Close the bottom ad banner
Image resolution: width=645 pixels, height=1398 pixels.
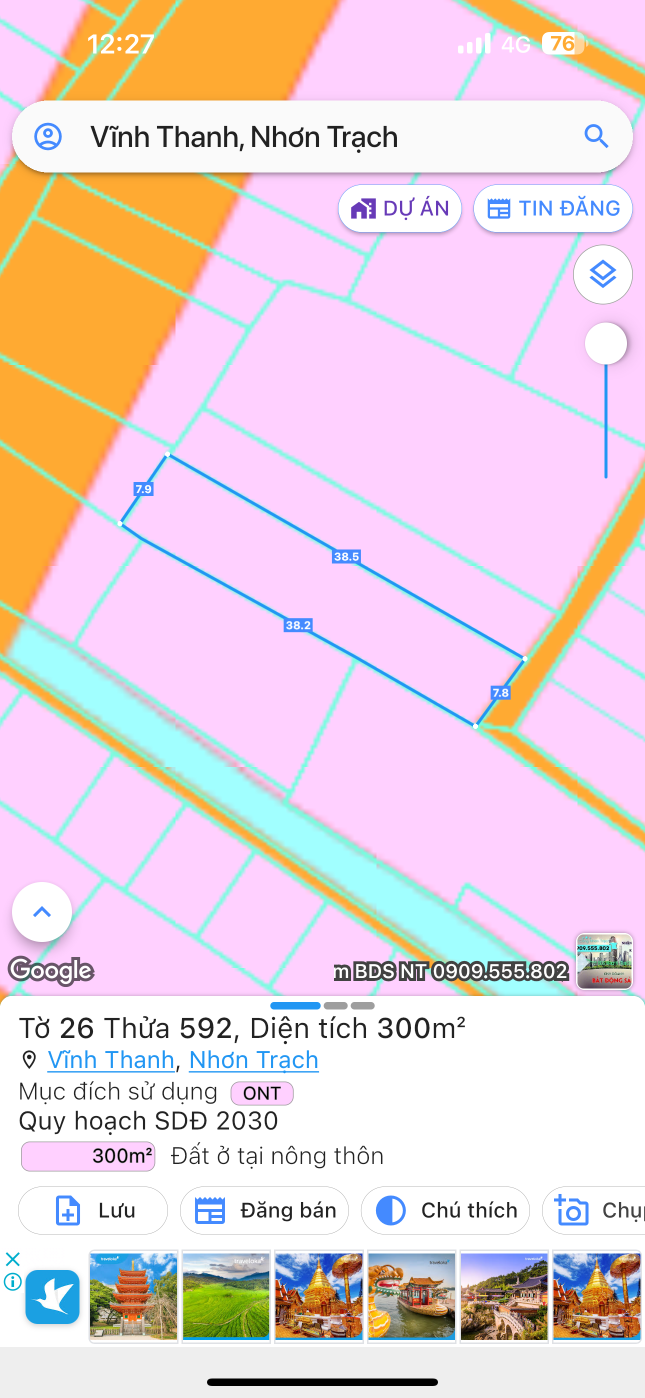pos(13,1260)
